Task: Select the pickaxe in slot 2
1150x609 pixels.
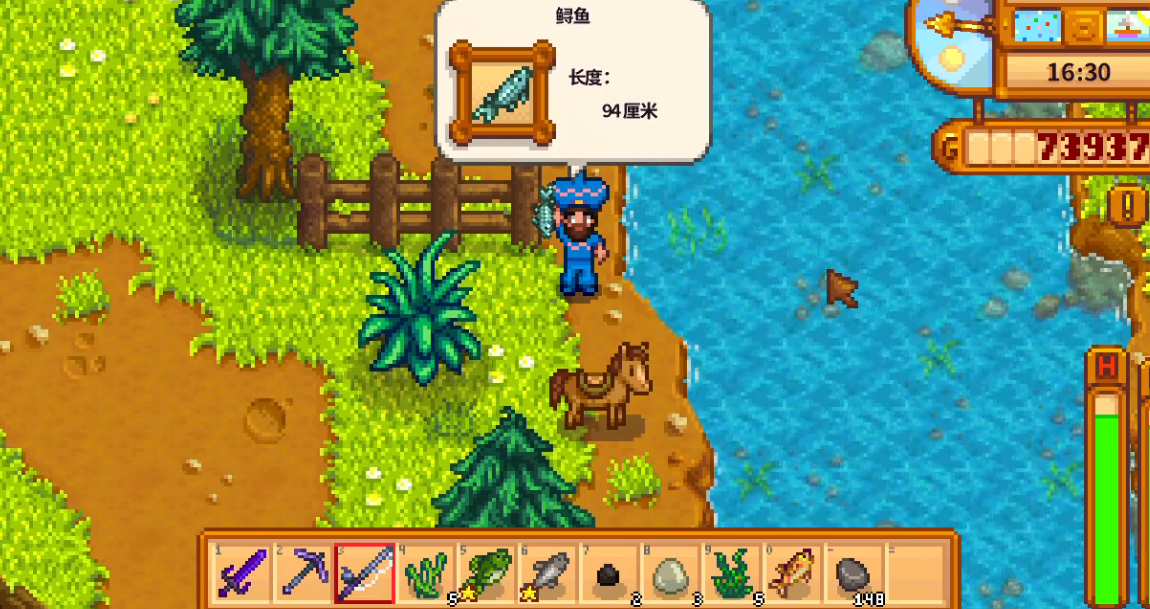Action: pyautogui.click(x=303, y=573)
